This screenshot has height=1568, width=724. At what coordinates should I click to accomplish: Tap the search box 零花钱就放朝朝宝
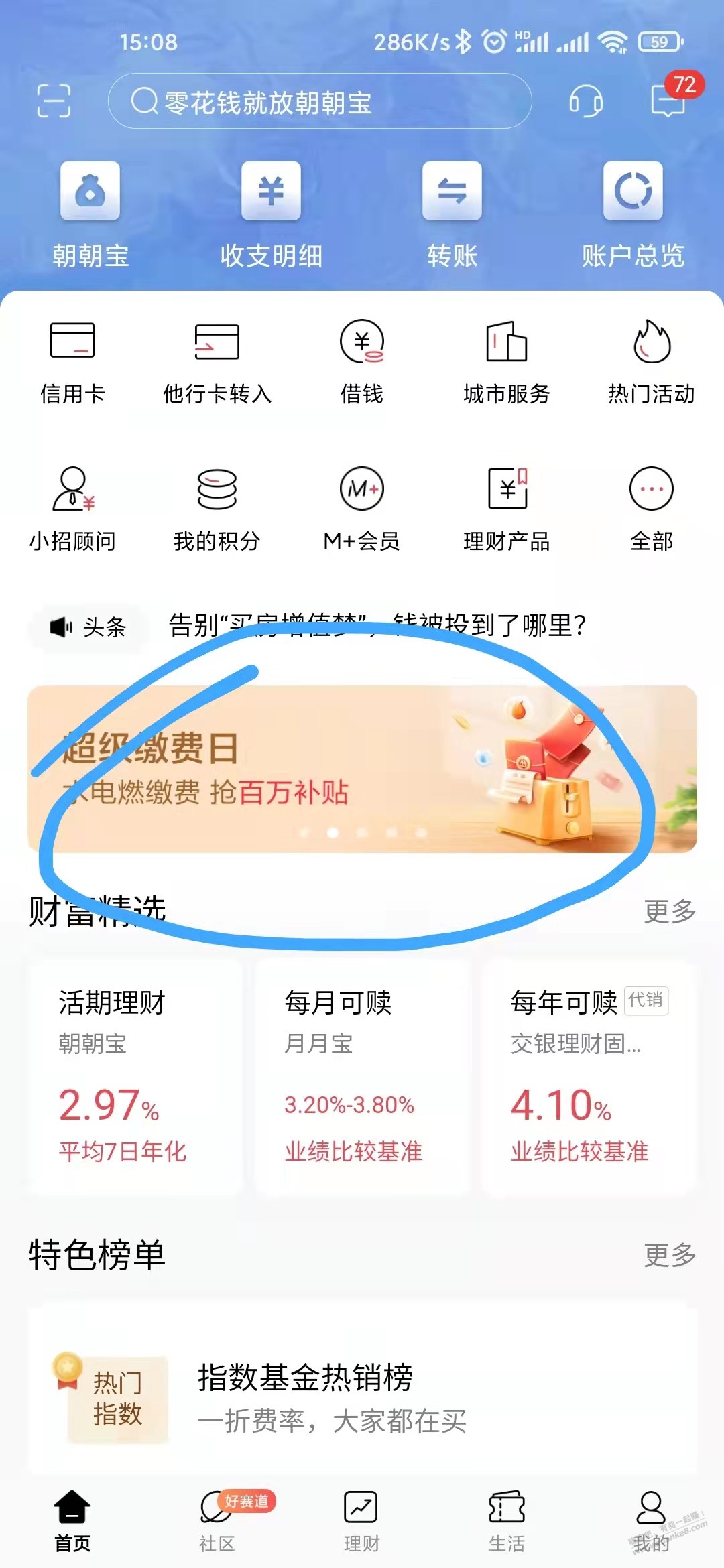tap(319, 101)
